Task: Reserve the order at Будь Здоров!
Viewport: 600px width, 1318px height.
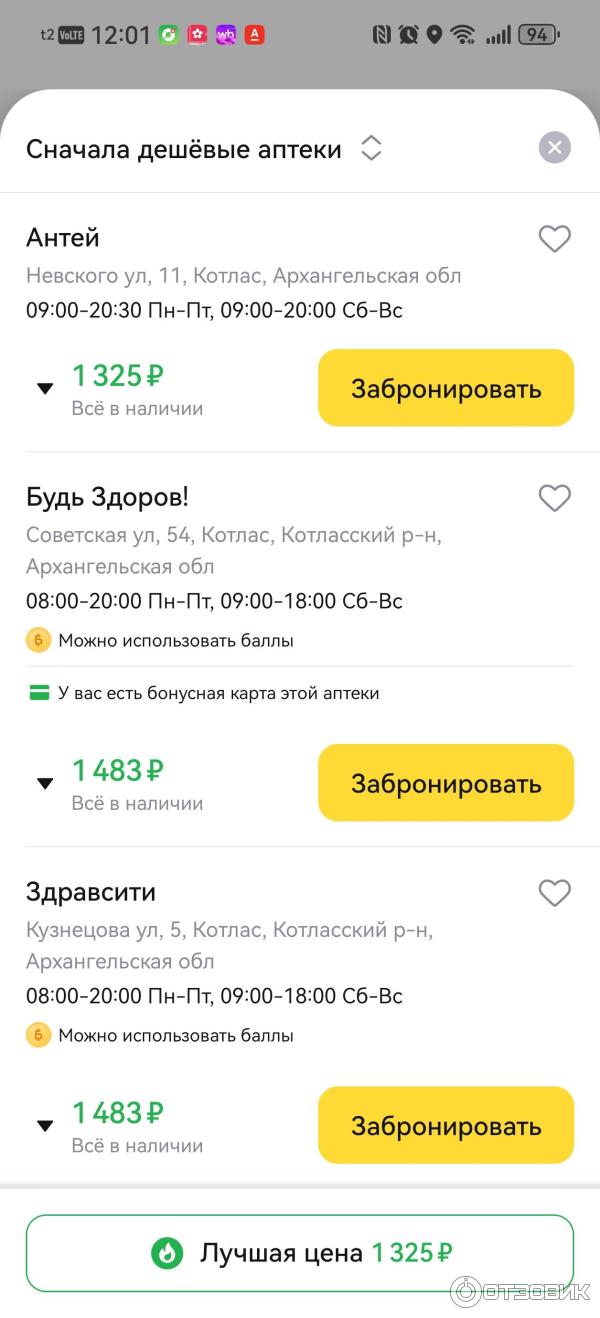Action: tap(445, 783)
